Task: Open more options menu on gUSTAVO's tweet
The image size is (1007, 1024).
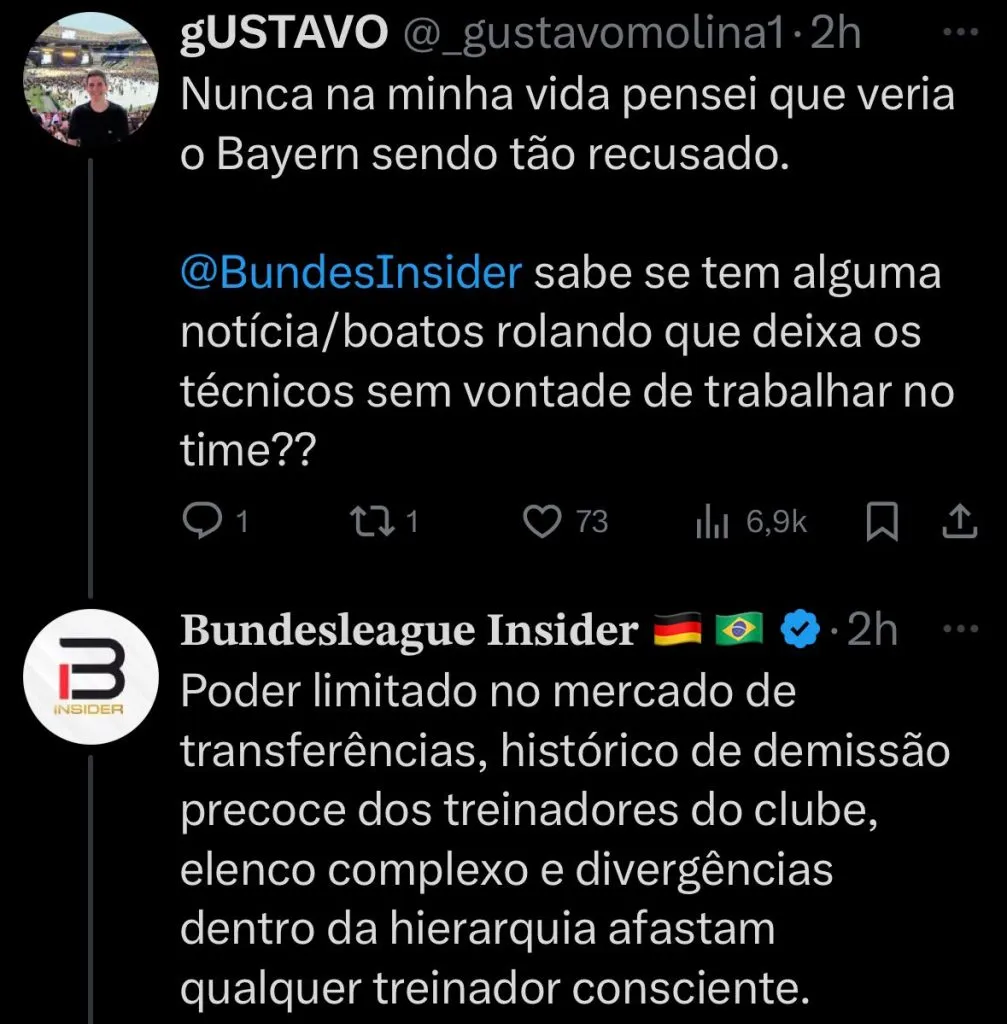Action: [x=960, y=30]
